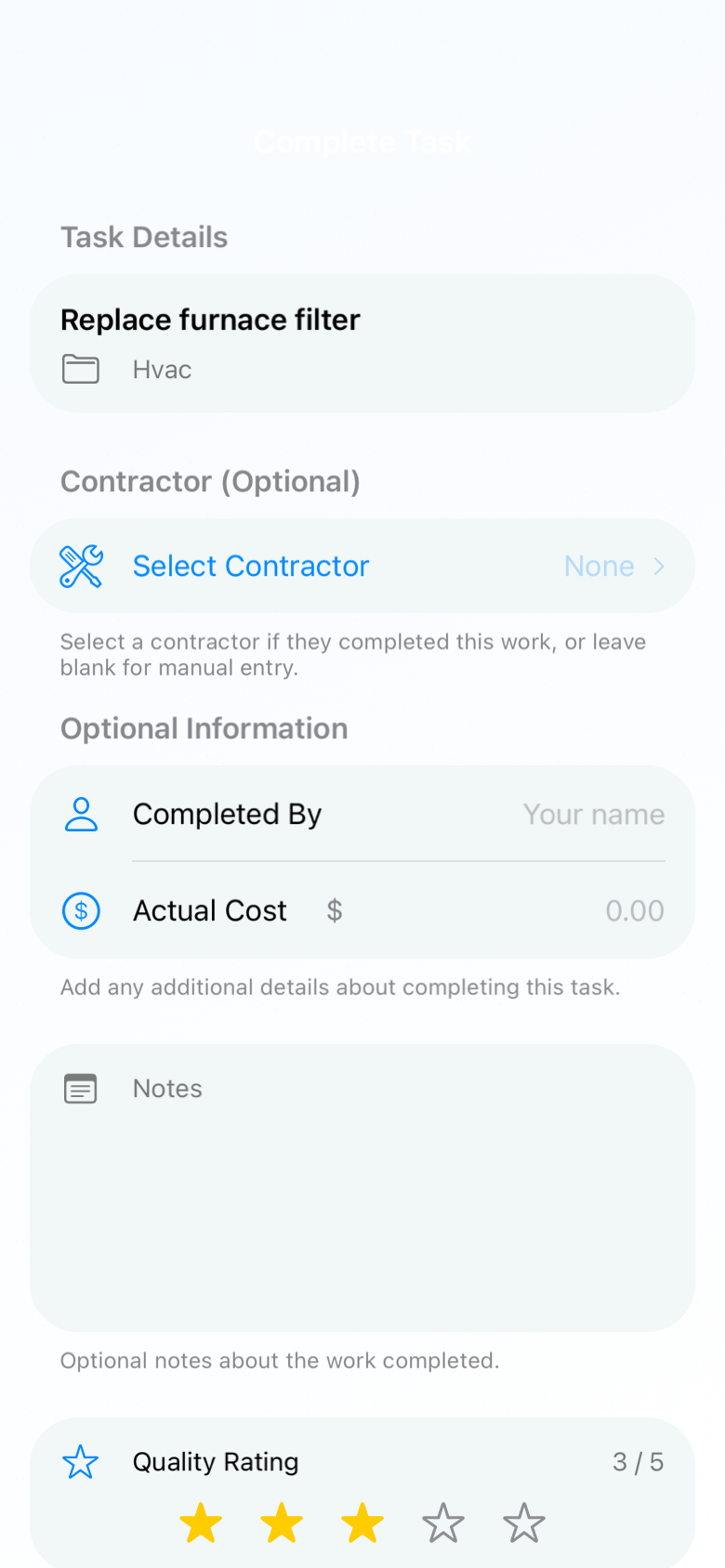This screenshot has height=1568, width=725.
Task: Click the blue star outline beside Quality Rating
Action: pos(81,1461)
